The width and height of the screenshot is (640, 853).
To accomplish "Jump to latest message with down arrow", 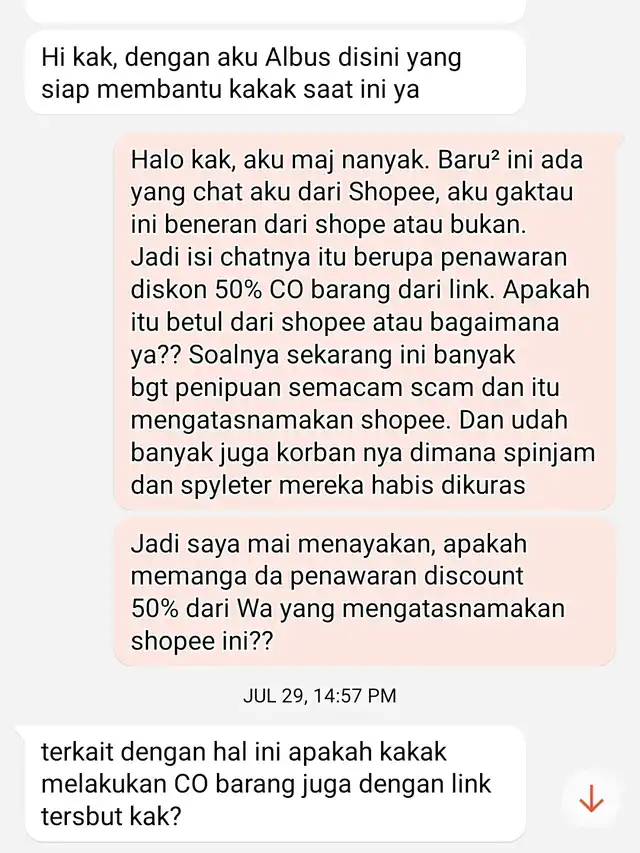I will coord(591,798).
